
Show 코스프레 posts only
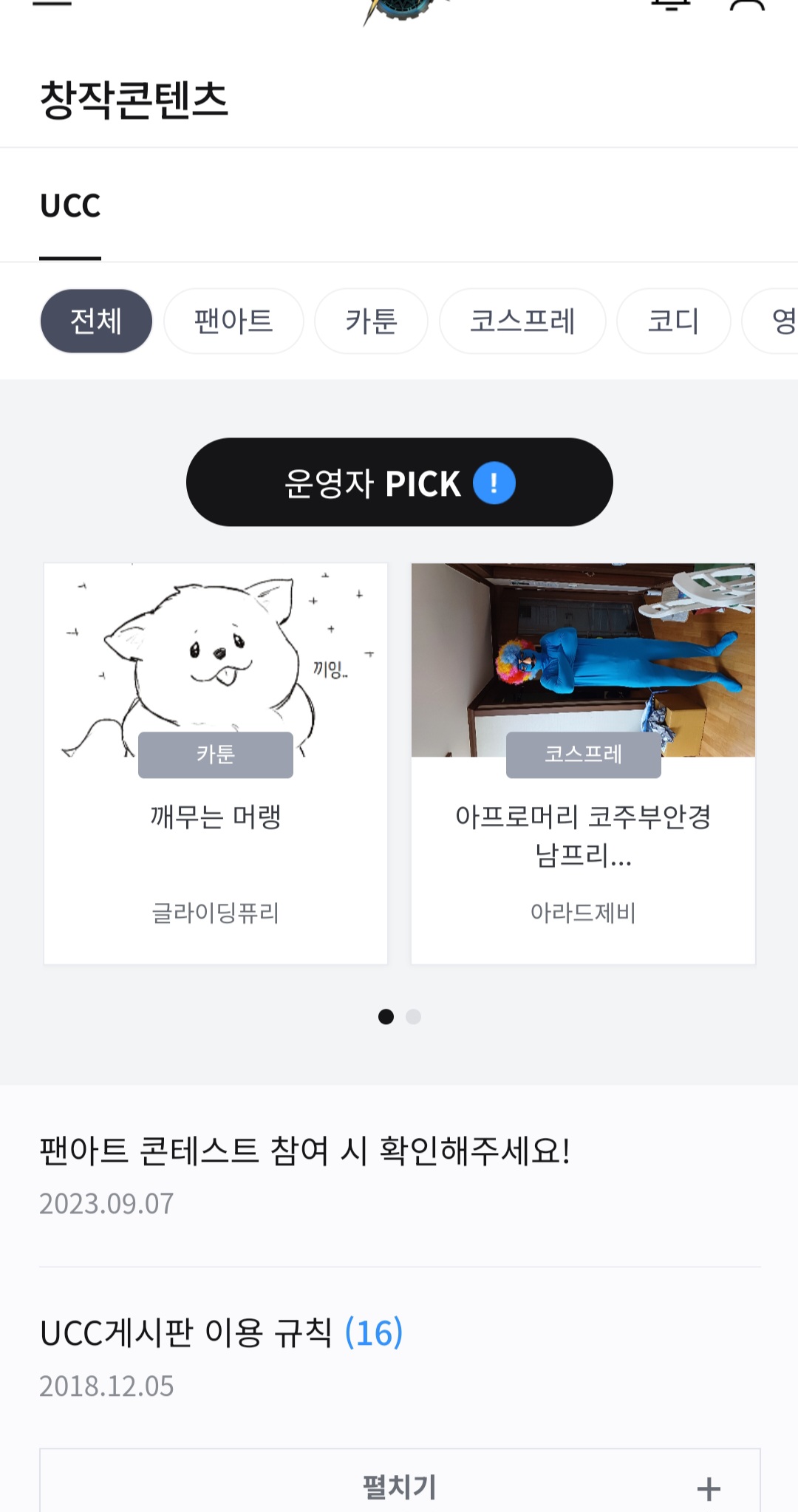pos(522,321)
